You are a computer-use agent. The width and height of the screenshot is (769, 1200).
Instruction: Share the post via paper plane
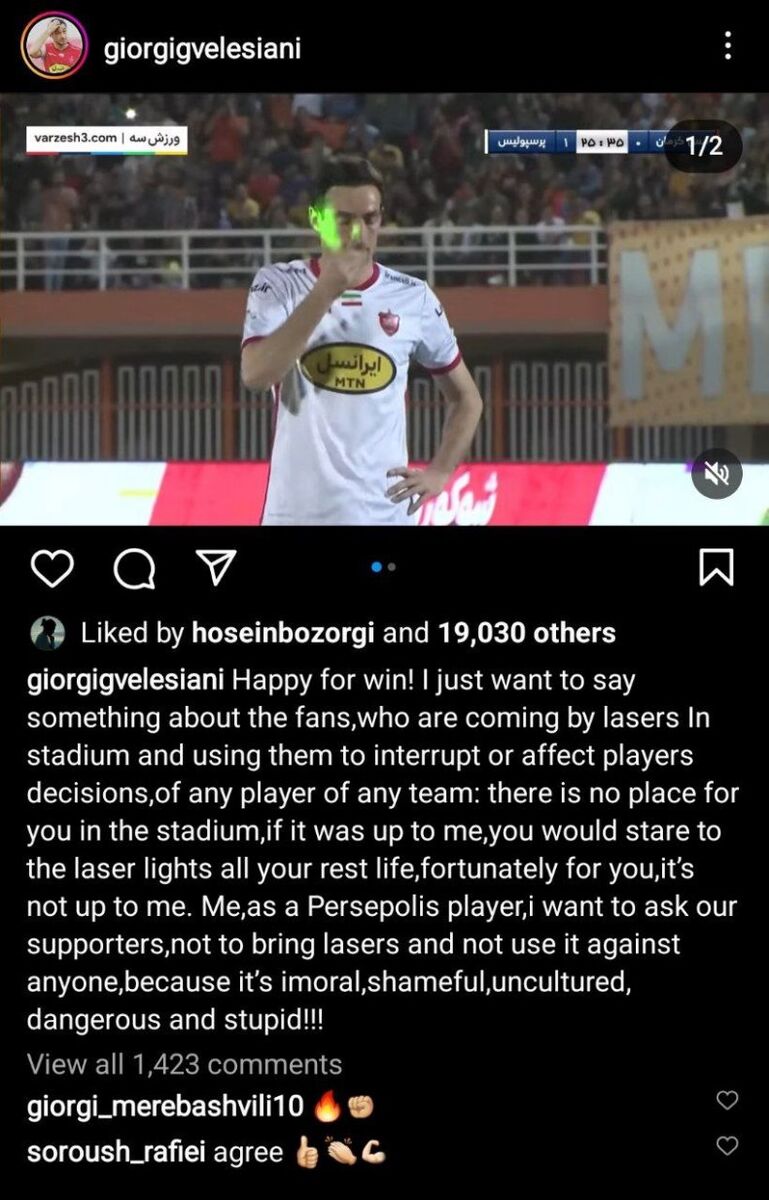[214, 568]
